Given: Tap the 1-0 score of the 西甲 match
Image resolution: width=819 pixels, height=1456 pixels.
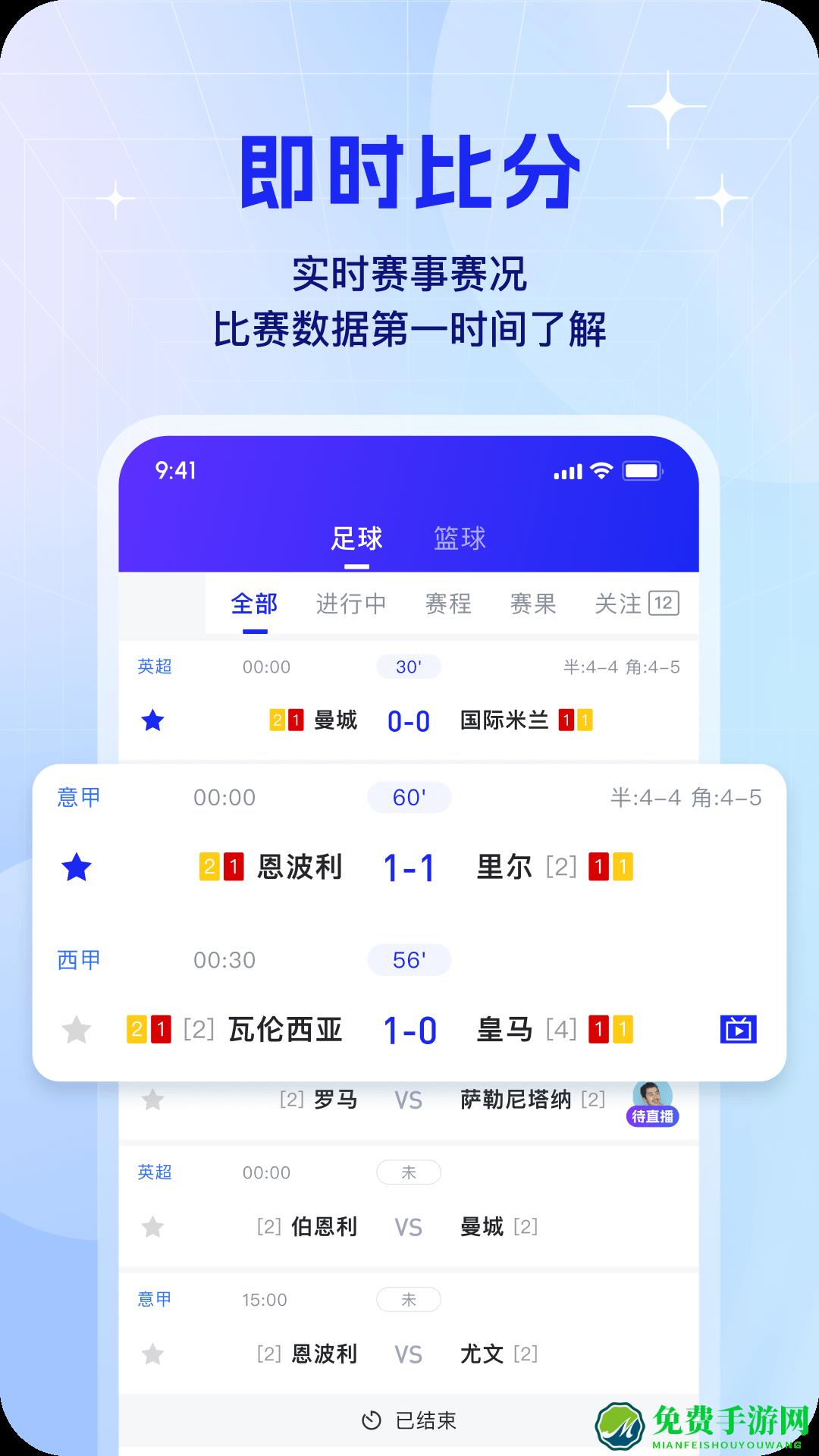Looking at the screenshot, I should [x=409, y=1029].
